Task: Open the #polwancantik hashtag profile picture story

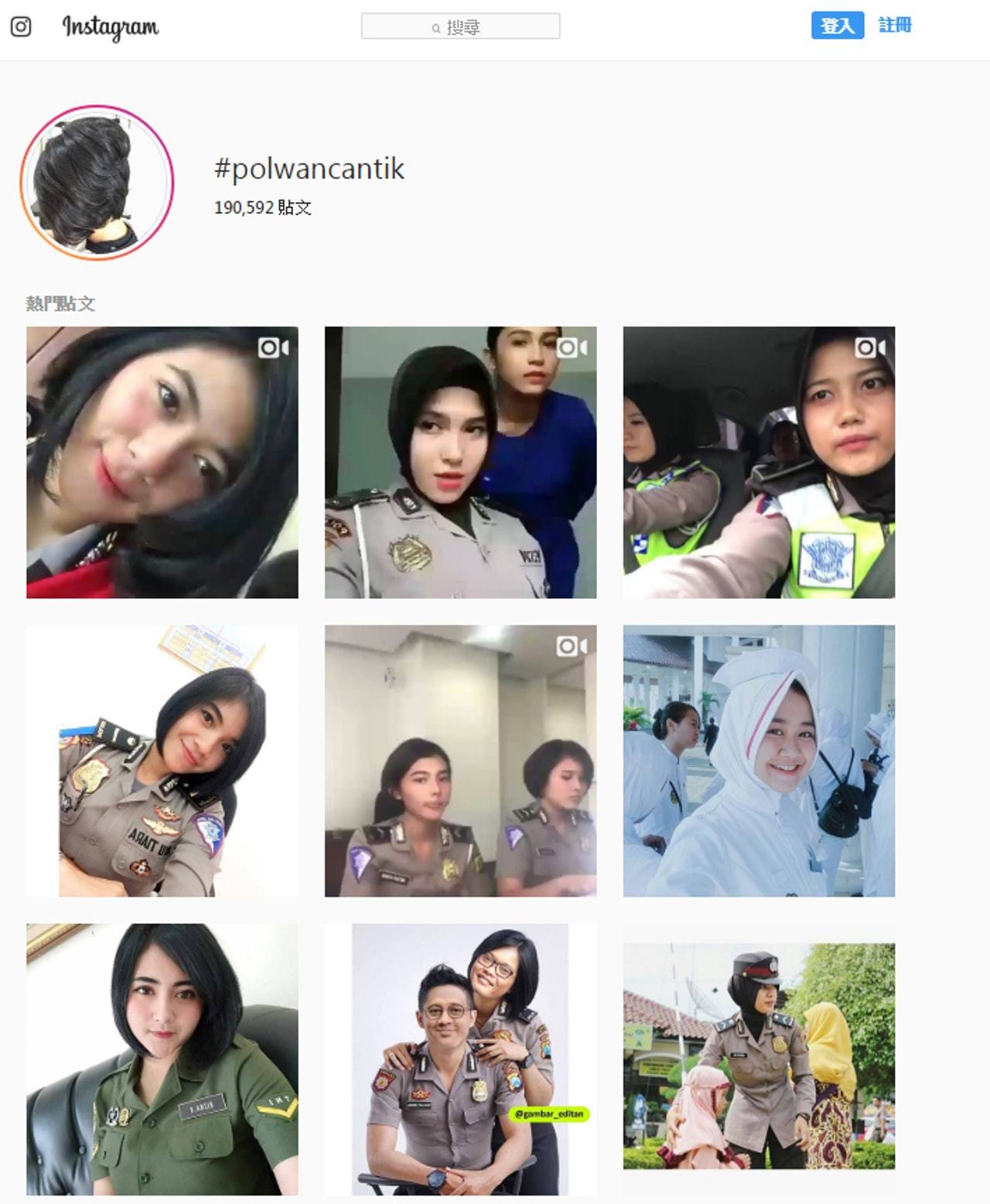Action: (x=97, y=183)
